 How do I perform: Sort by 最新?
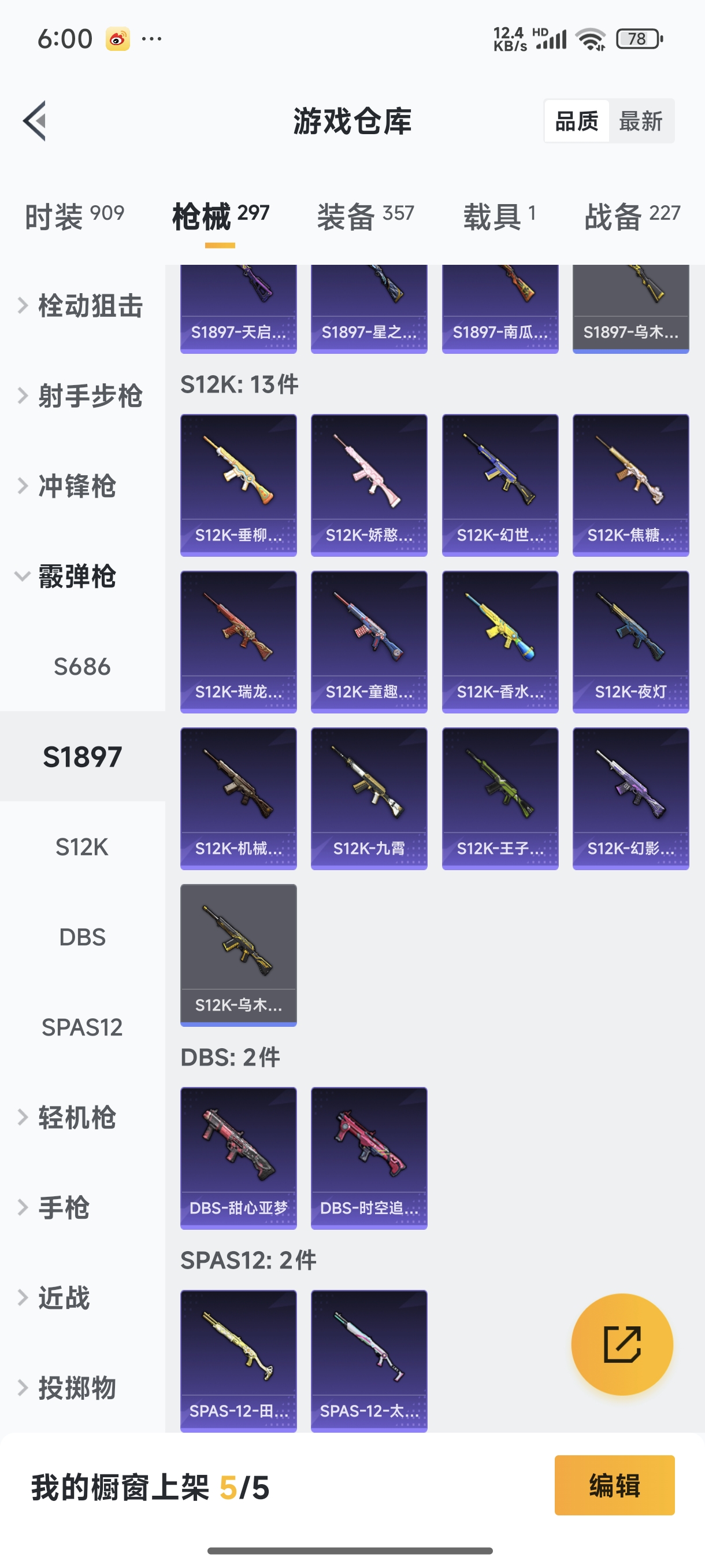(x=640, y=121)
